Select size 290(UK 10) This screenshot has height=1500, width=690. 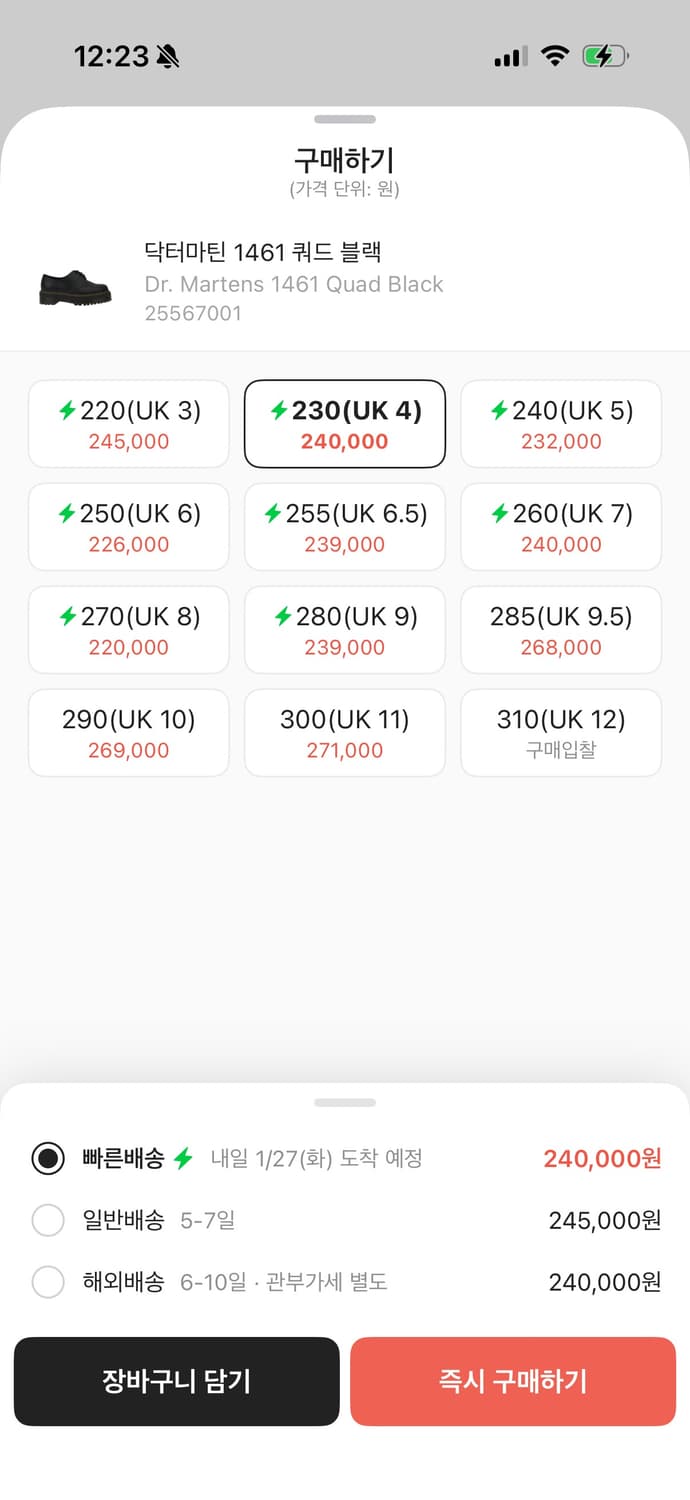(x=129, y=733)
